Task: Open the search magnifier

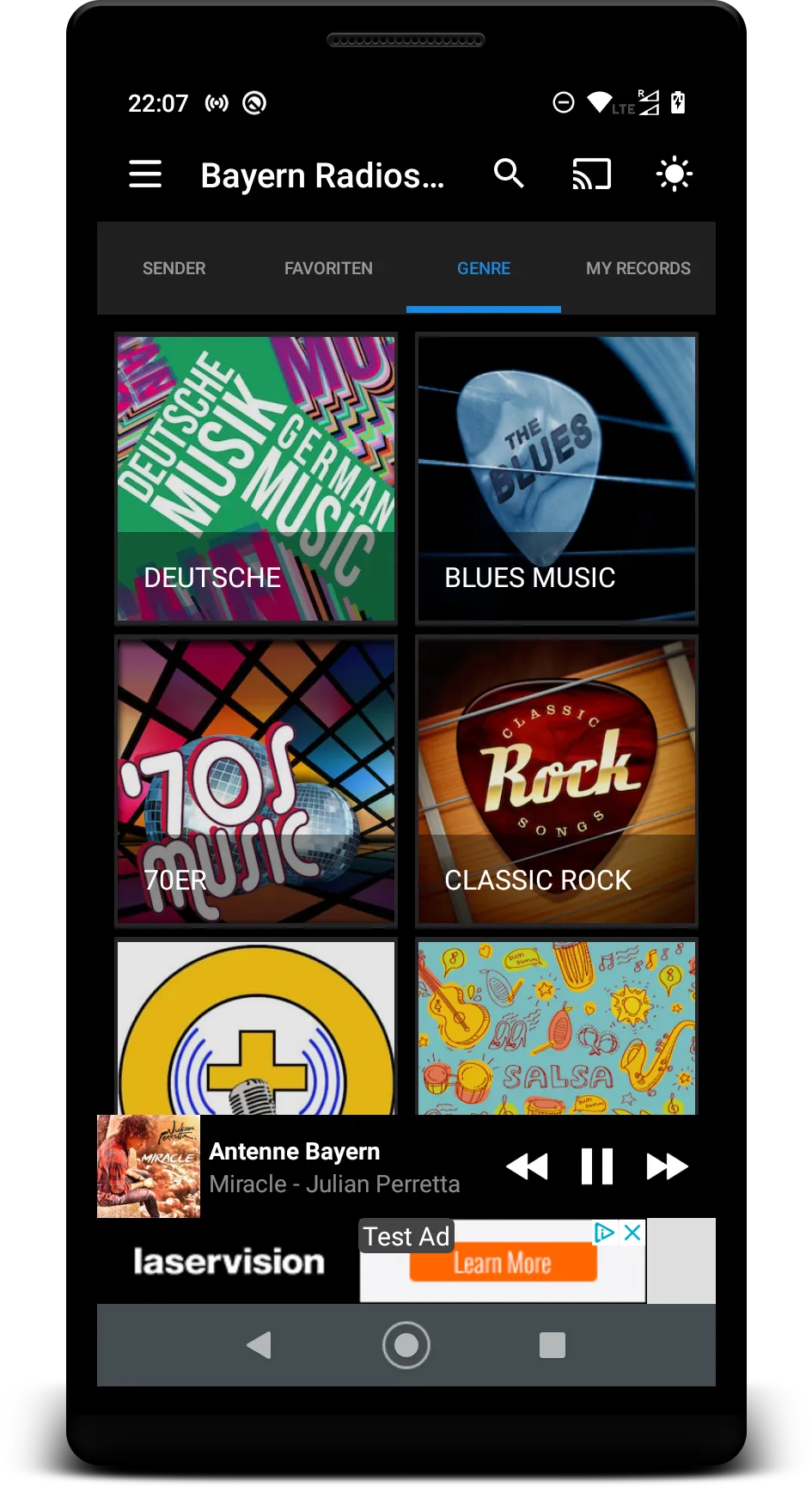Action: tap(509, 174)
